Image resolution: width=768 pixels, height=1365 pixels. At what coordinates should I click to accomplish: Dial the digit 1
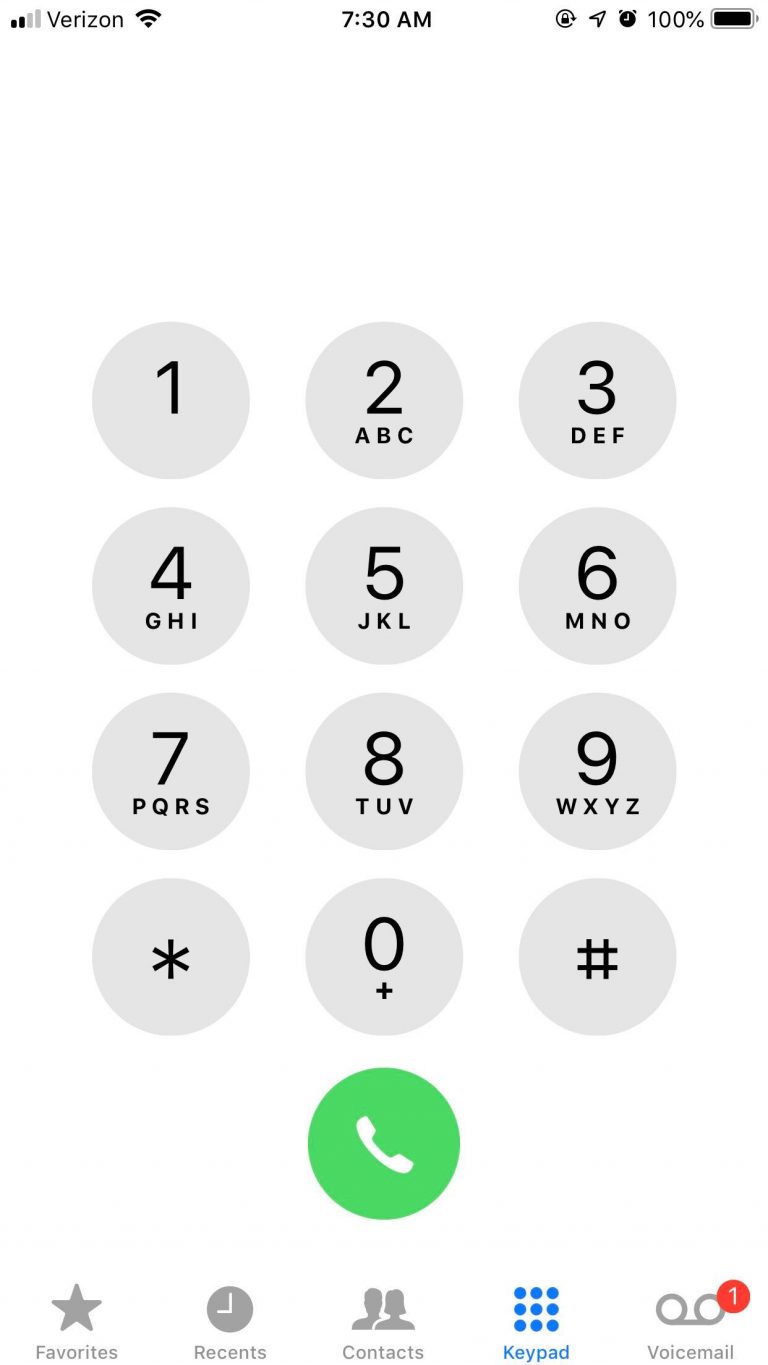tap(171, 401)
